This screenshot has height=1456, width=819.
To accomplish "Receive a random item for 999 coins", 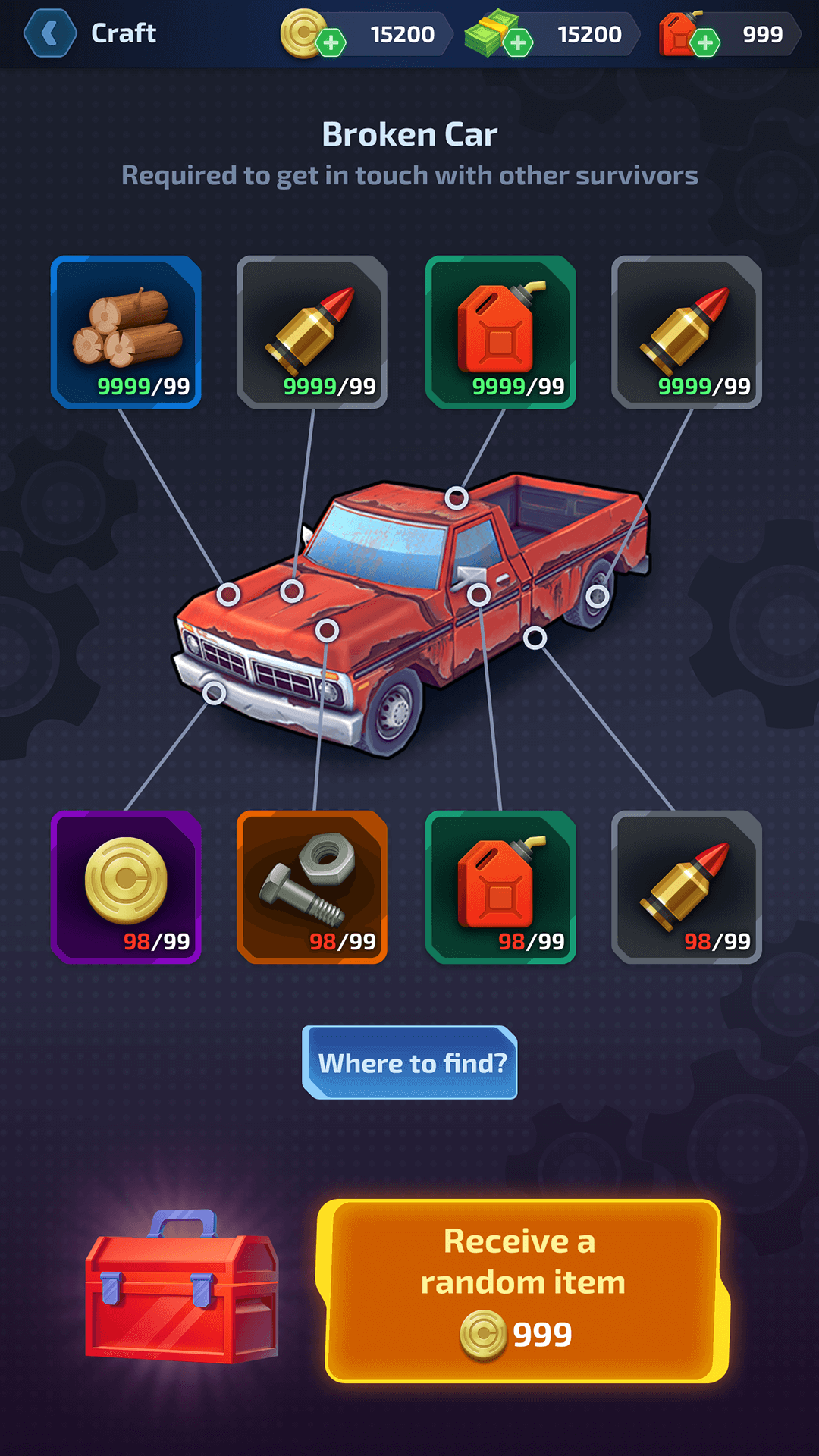I will coord(523,1291).
